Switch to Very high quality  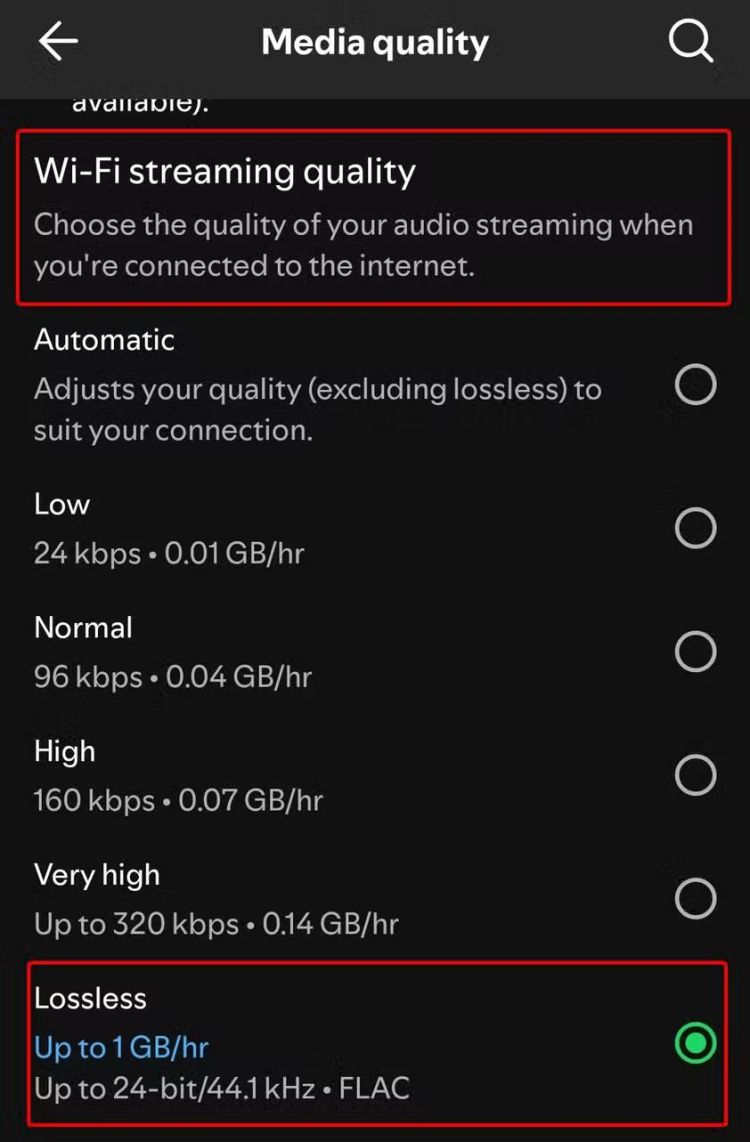tap(695, 899)
